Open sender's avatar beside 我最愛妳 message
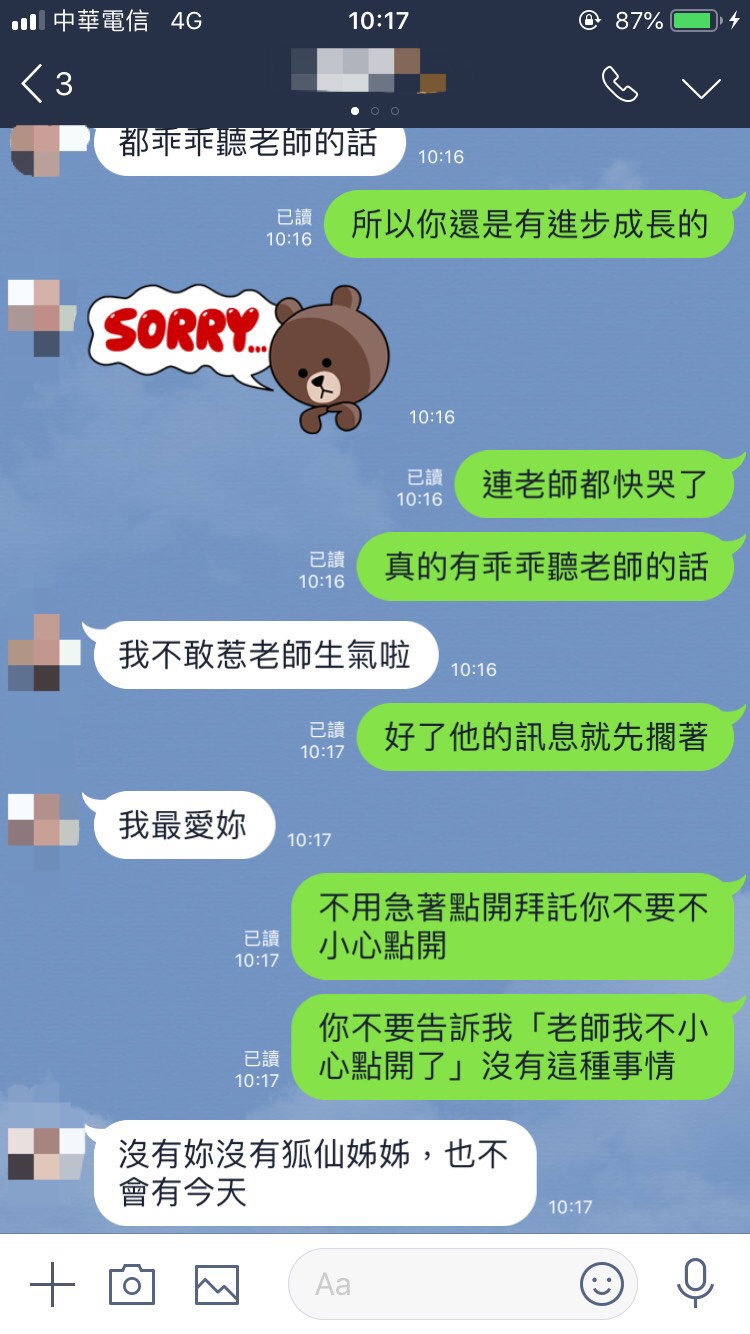The width and height of the screenshot is (750, 1334). [43, 820]
